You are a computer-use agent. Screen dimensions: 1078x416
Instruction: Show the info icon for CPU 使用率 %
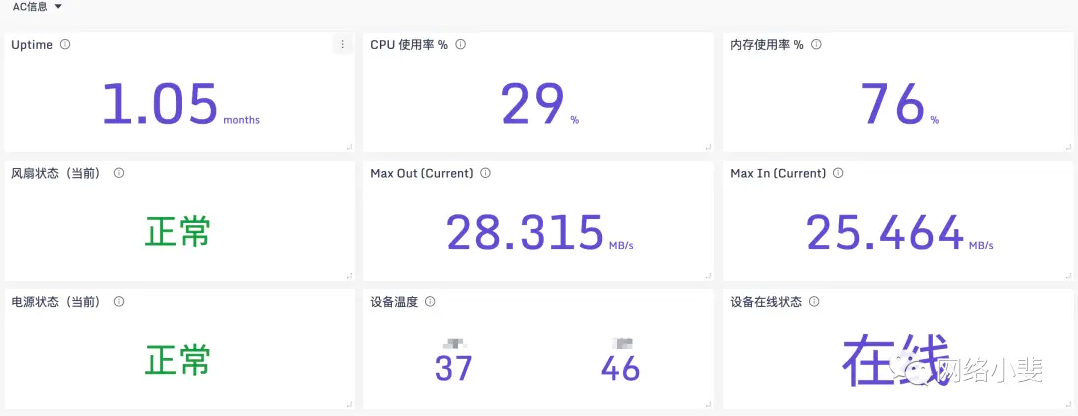tap(461, 45)
